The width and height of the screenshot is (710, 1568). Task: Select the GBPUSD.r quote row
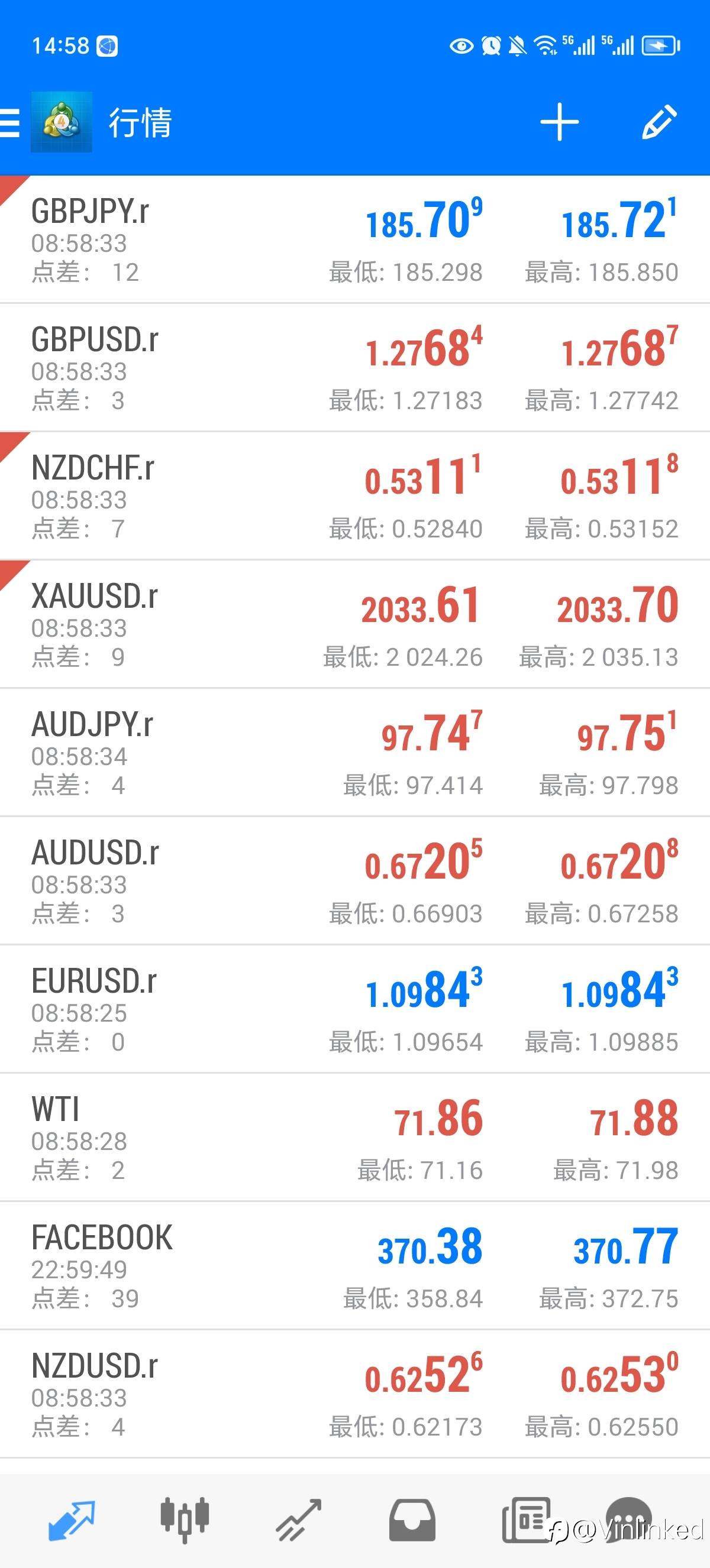coord(355,368)
